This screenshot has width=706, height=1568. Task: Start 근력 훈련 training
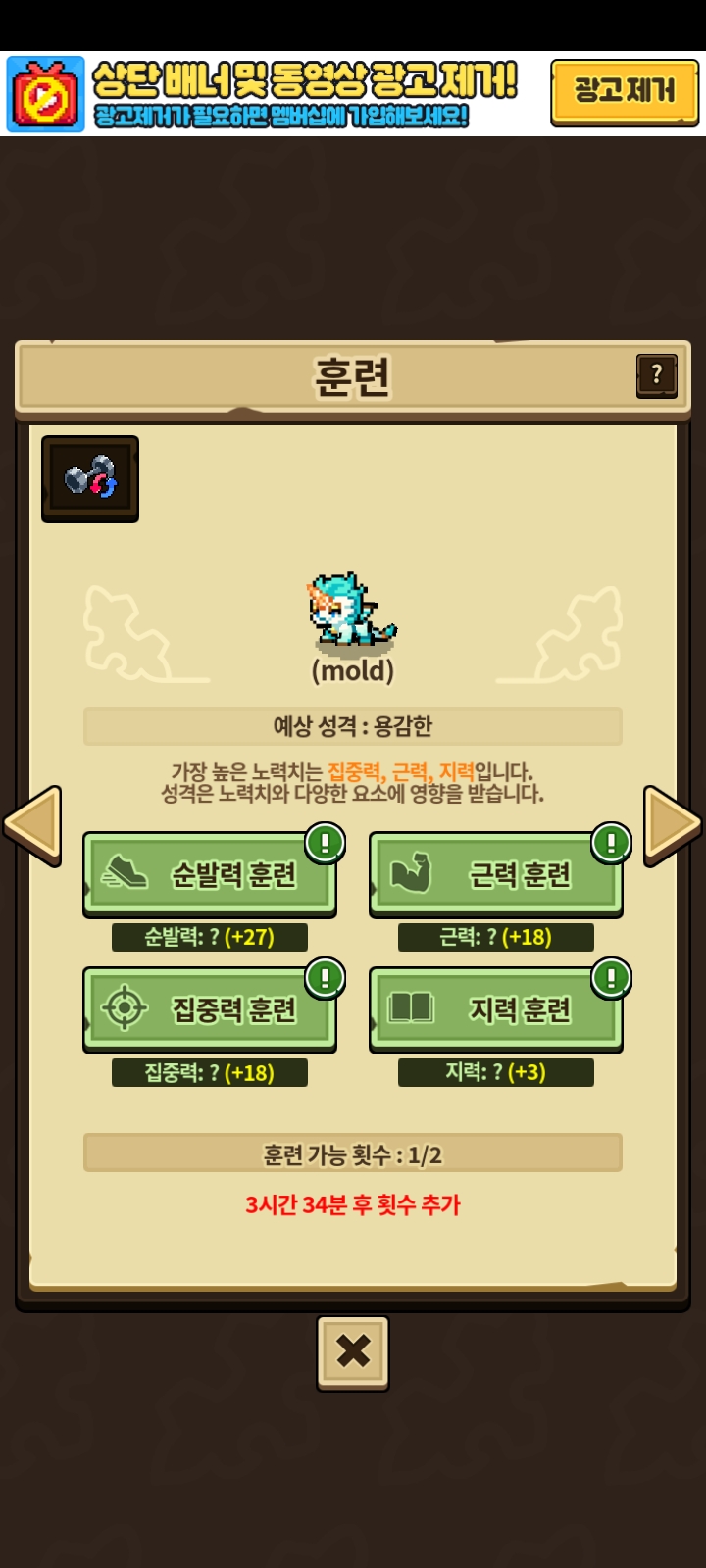pyautogui.click(x=496, y=873)
